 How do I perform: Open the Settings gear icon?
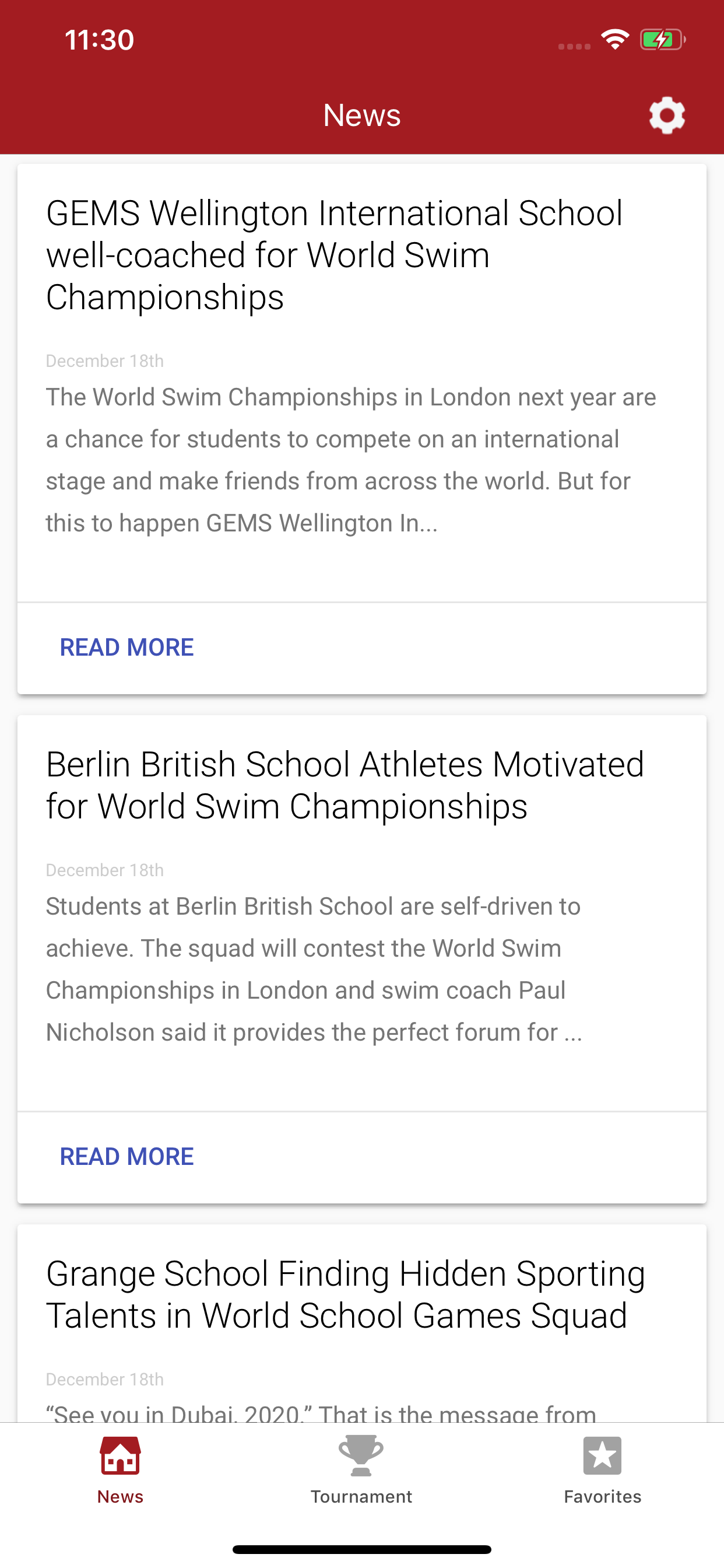pyautogui.click(x=667, y=114)
